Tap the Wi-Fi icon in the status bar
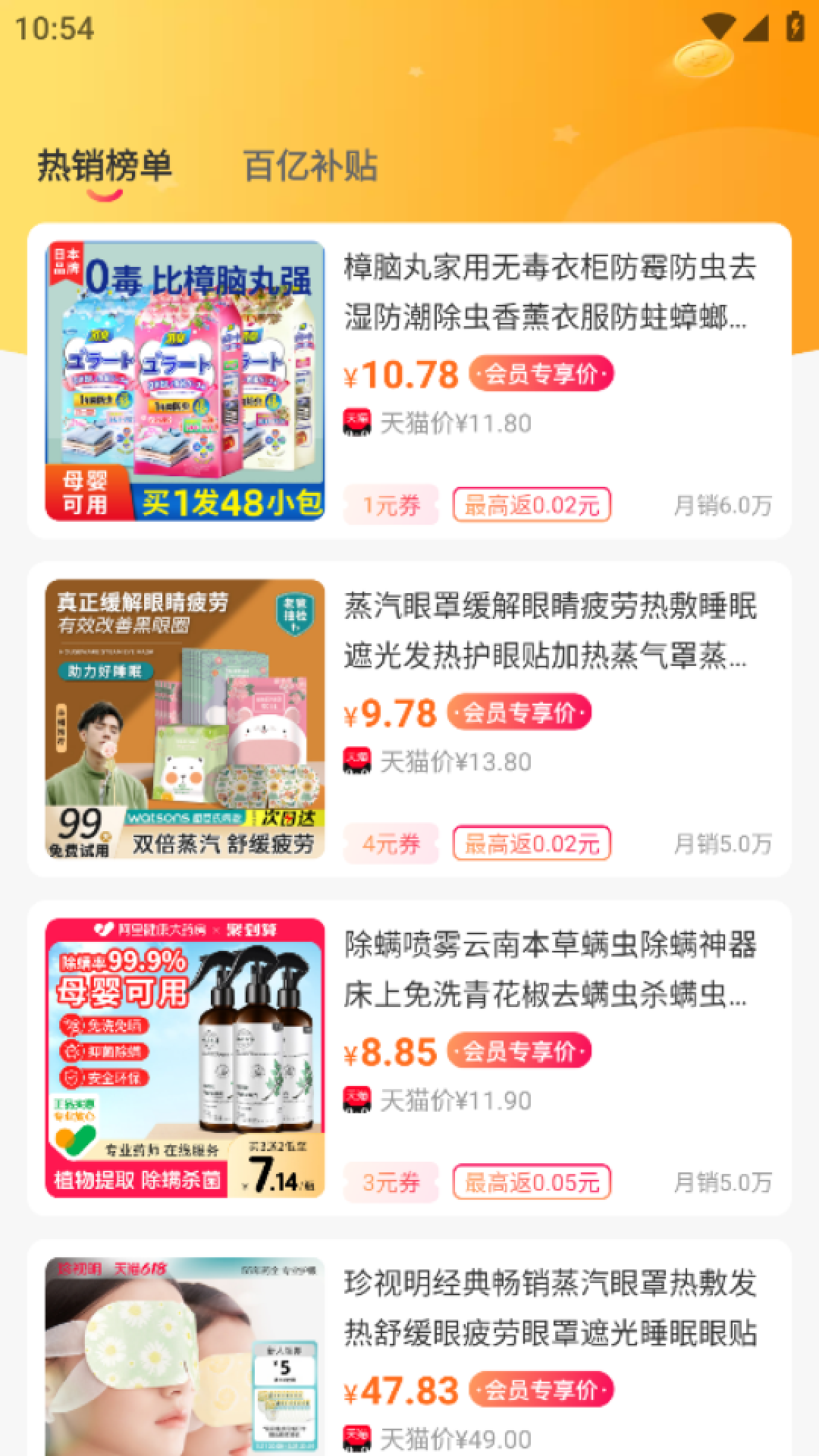This screenshot has width=819, height=1456. tap(719, 25)
